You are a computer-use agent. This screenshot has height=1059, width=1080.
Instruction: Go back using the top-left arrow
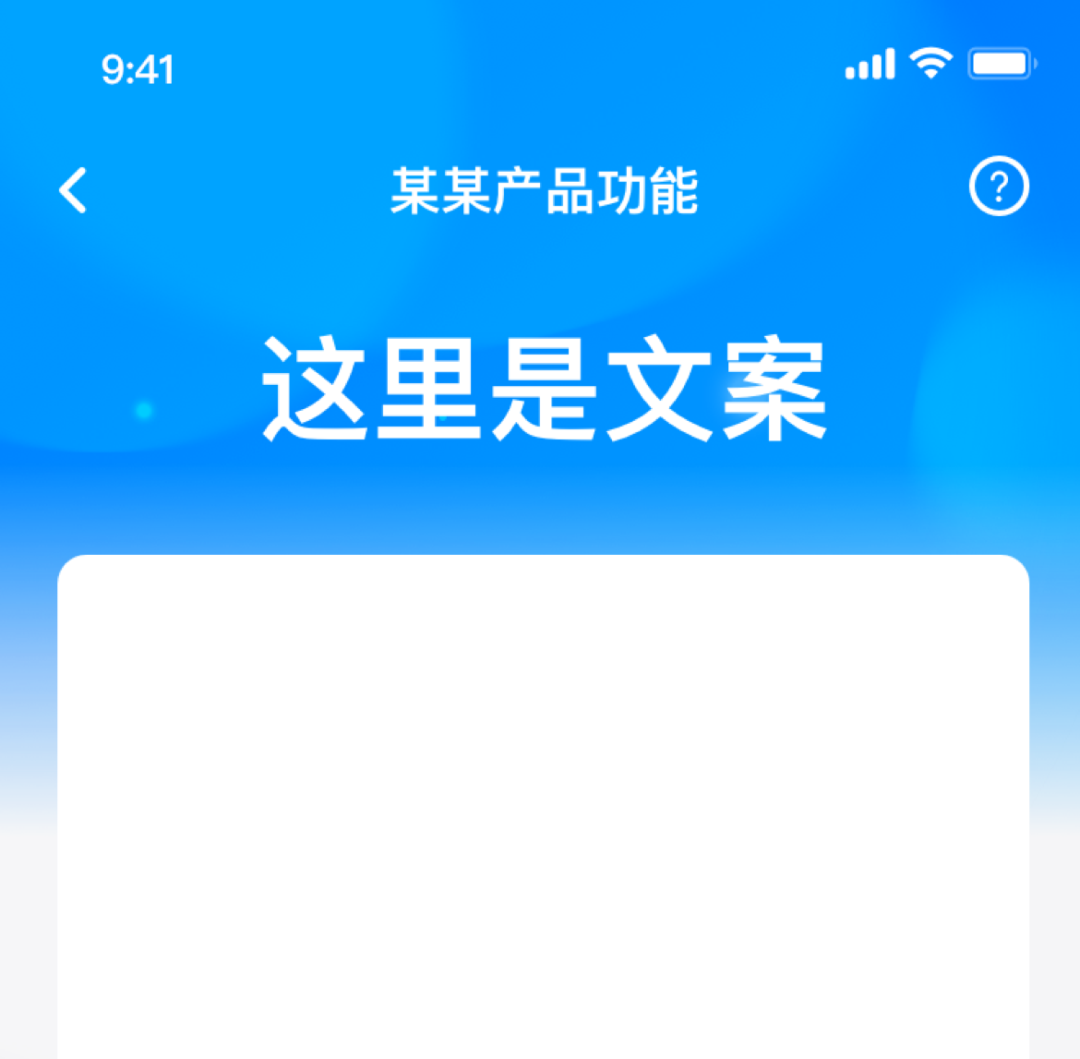point(73,190)
